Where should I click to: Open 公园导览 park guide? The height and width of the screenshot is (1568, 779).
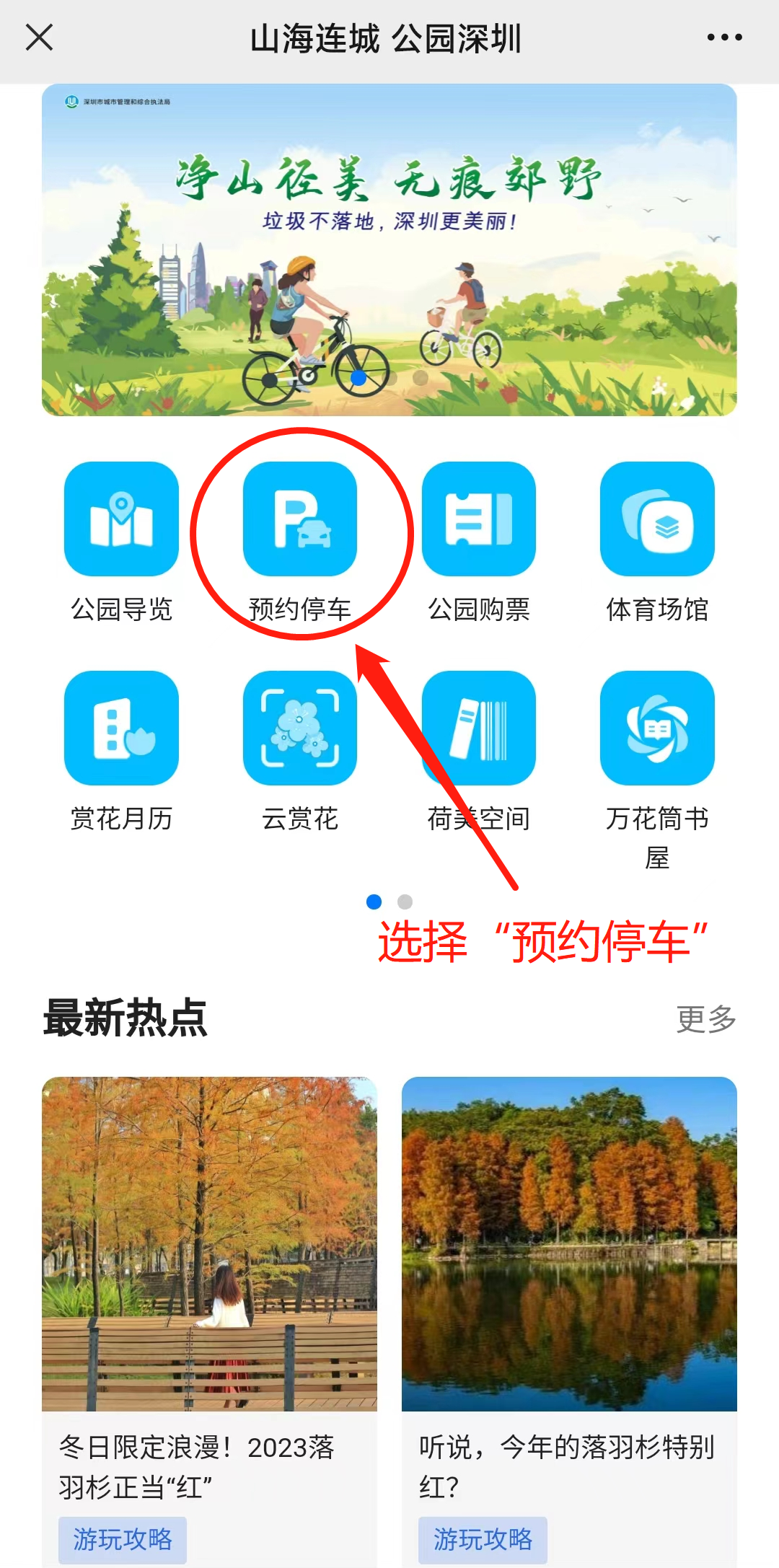point(121,542)
